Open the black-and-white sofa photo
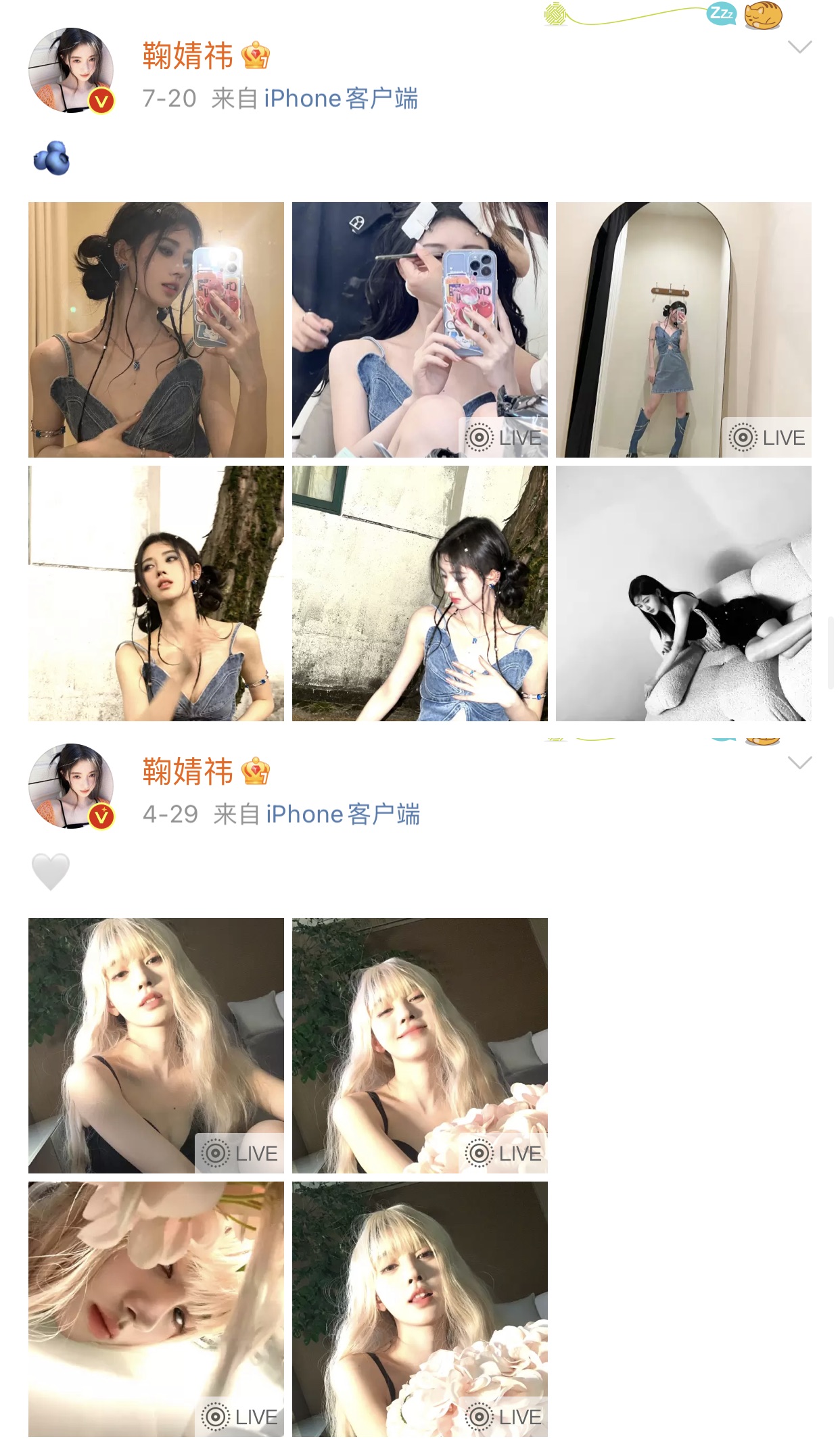 [x=684, y=593]
